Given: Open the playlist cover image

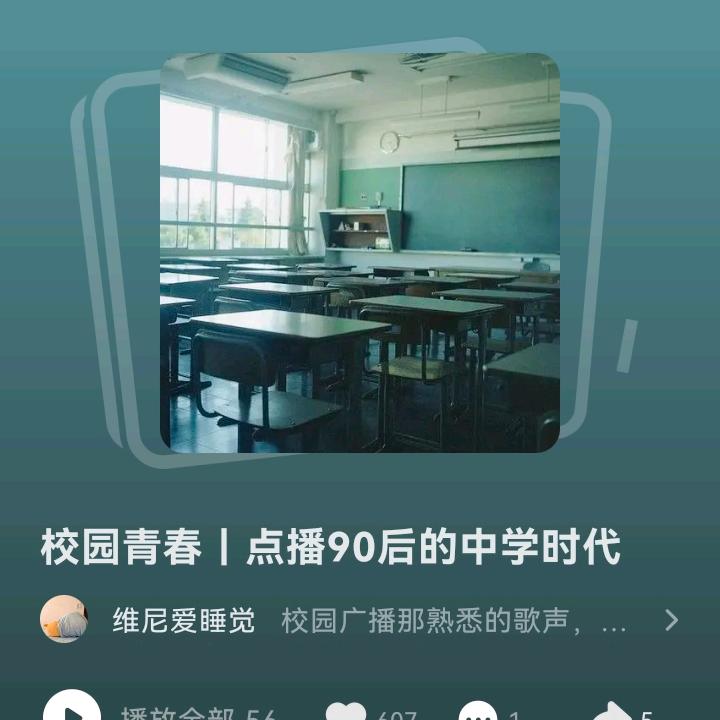Looking at the screenshot, I should (360, 252).
